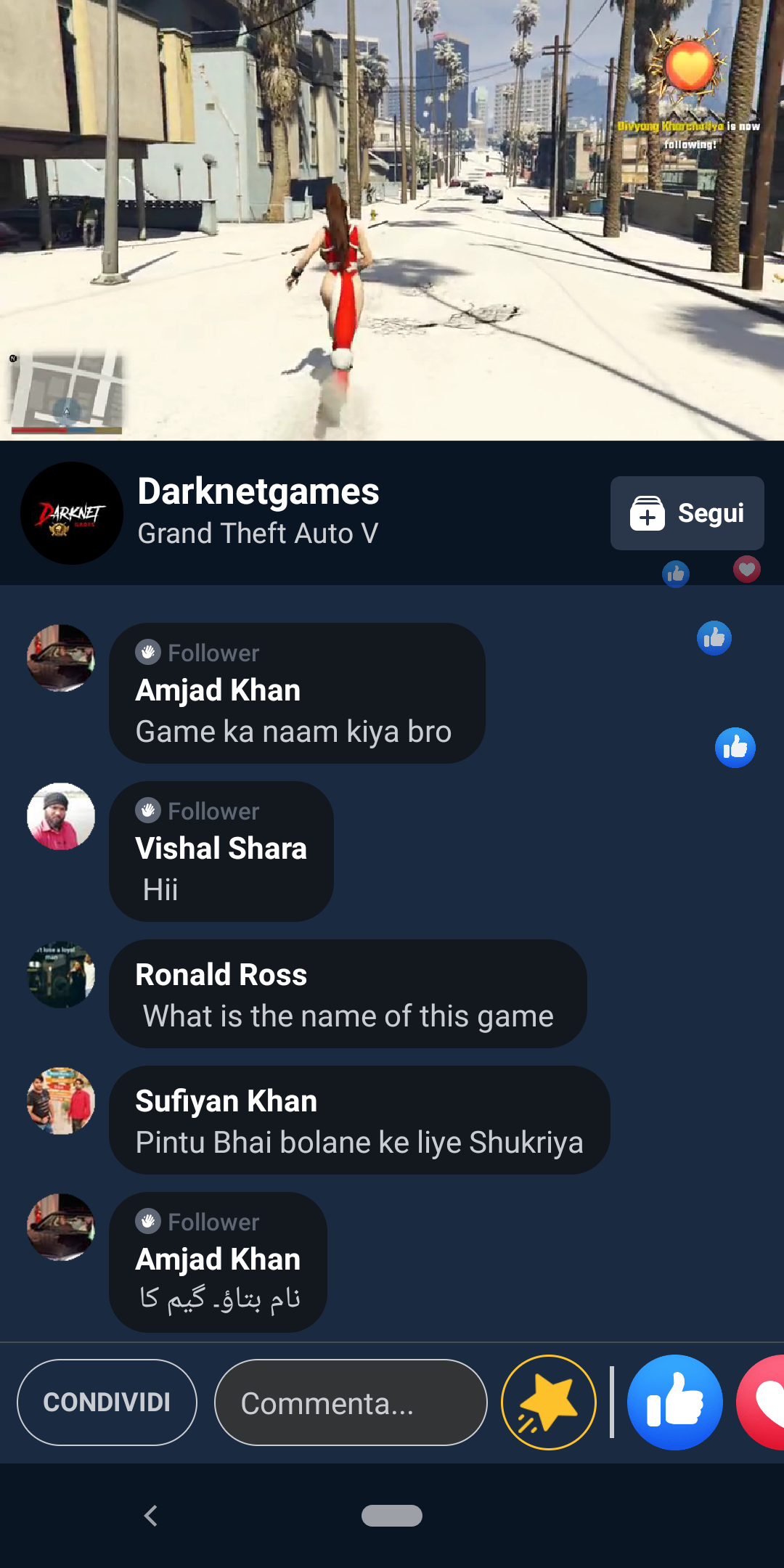Tap the CONDIVIDI share button
This screenshot has height=1568, width=784.
(x=107, y=1402)
